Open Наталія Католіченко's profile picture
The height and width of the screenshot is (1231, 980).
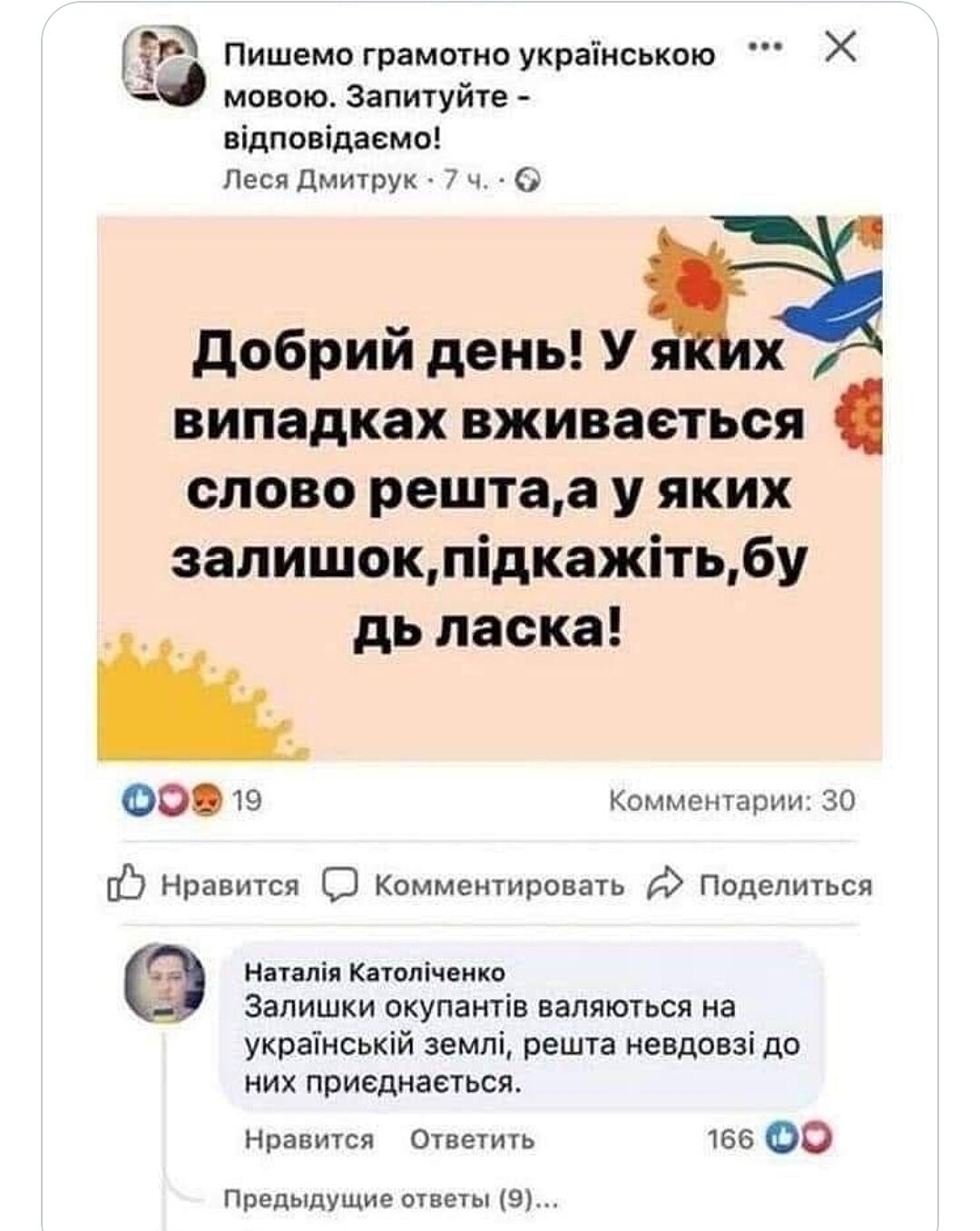164,983
